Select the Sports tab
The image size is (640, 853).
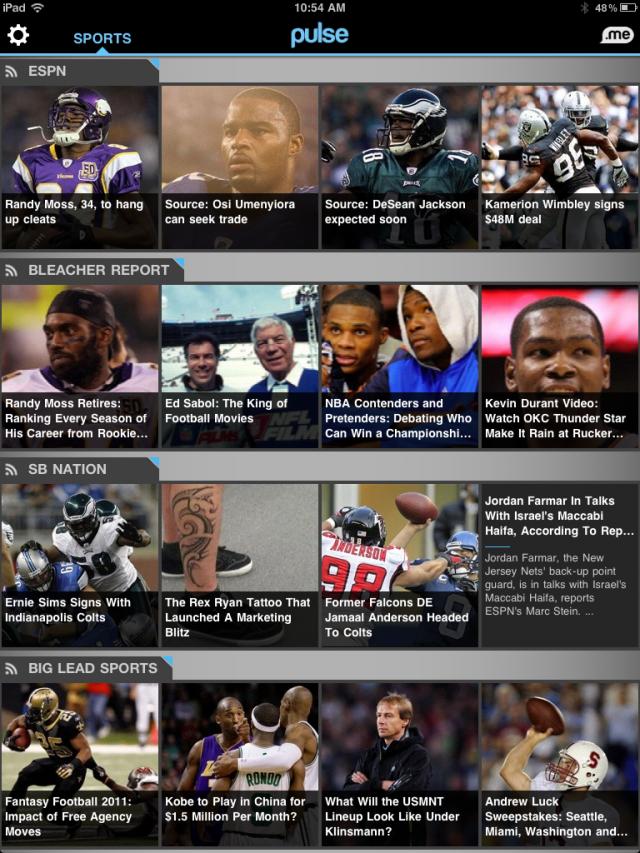click(x=102, y=38)
